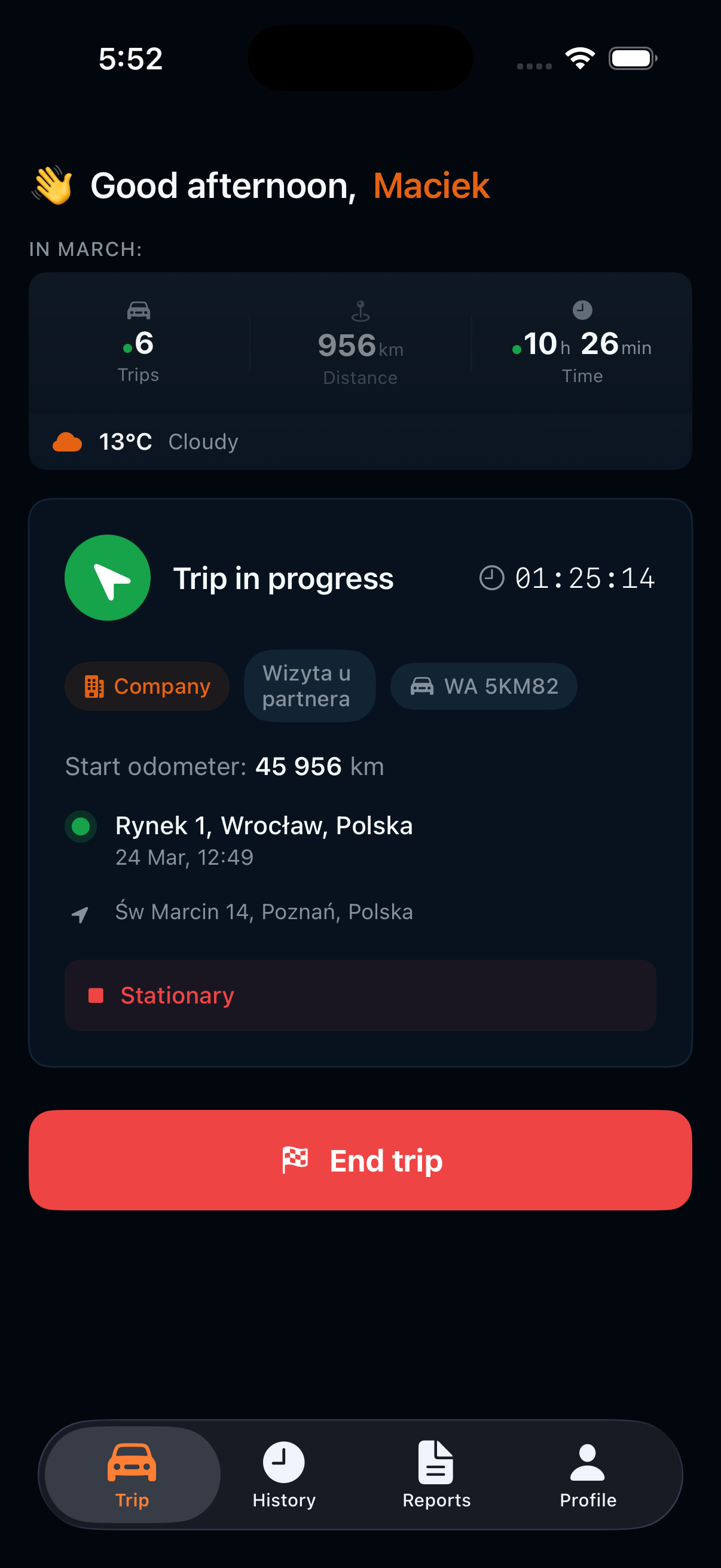The width and height of the screenshot is (721, 1568).
Task: Tap the green navigation arrow icon
Action: click(108, 578)
